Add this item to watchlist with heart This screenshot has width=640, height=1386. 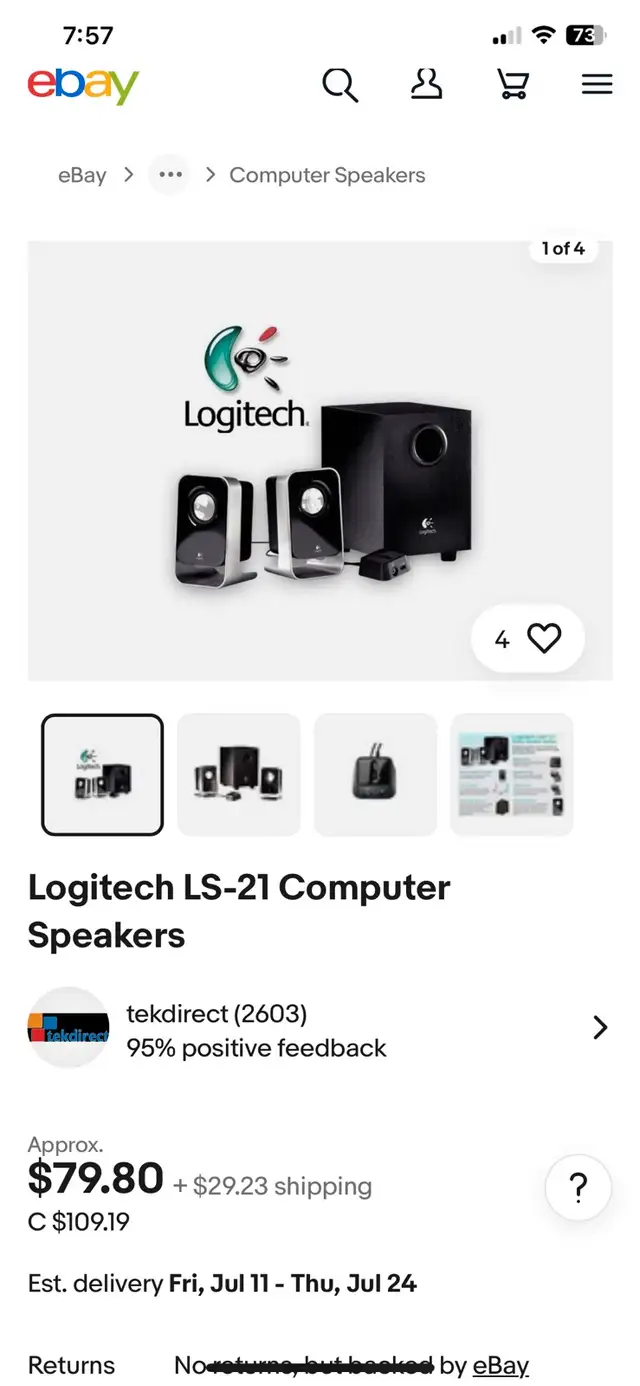pyautogui.click(x=528, y=638)
